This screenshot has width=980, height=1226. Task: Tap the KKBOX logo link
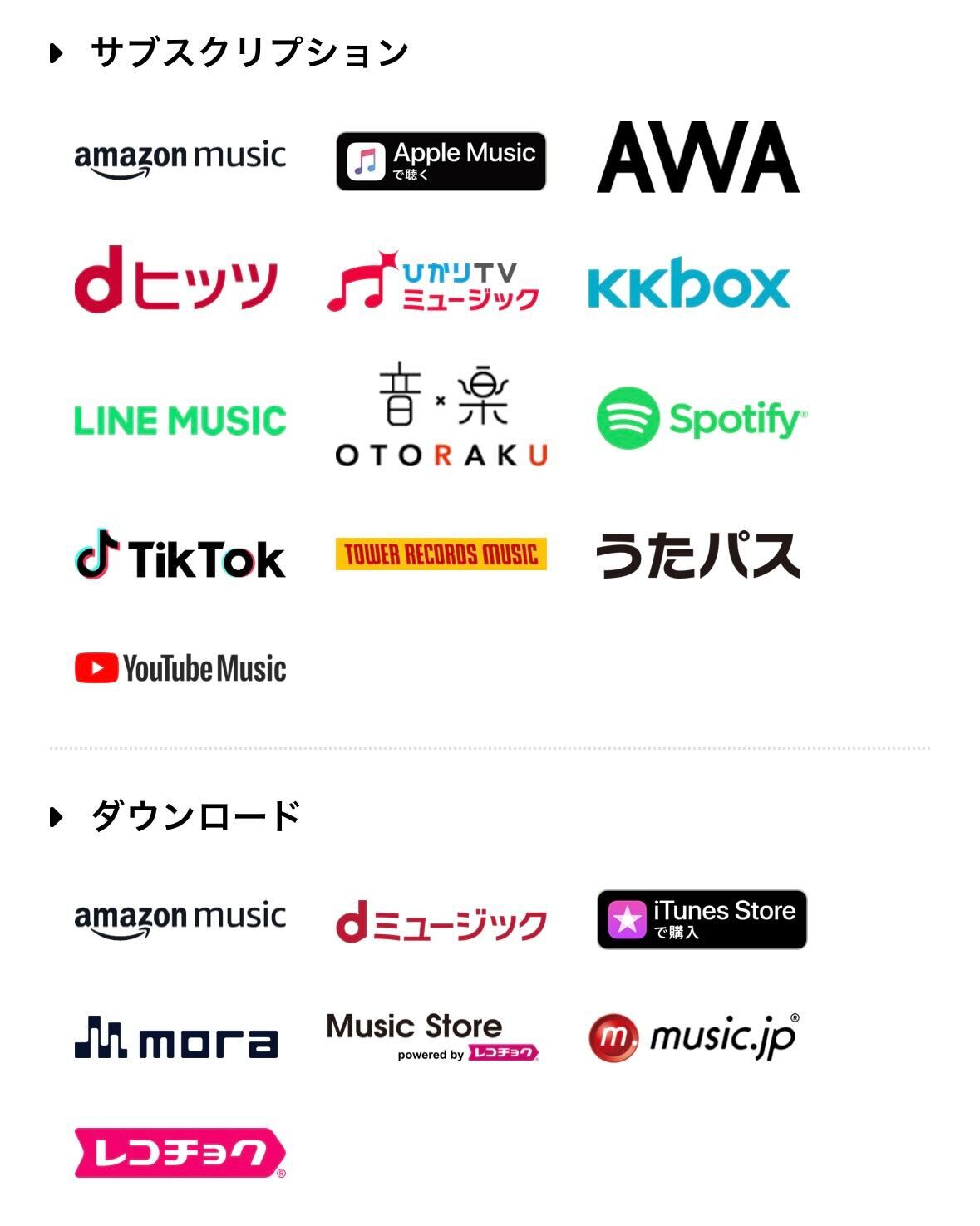click(688, 284)
